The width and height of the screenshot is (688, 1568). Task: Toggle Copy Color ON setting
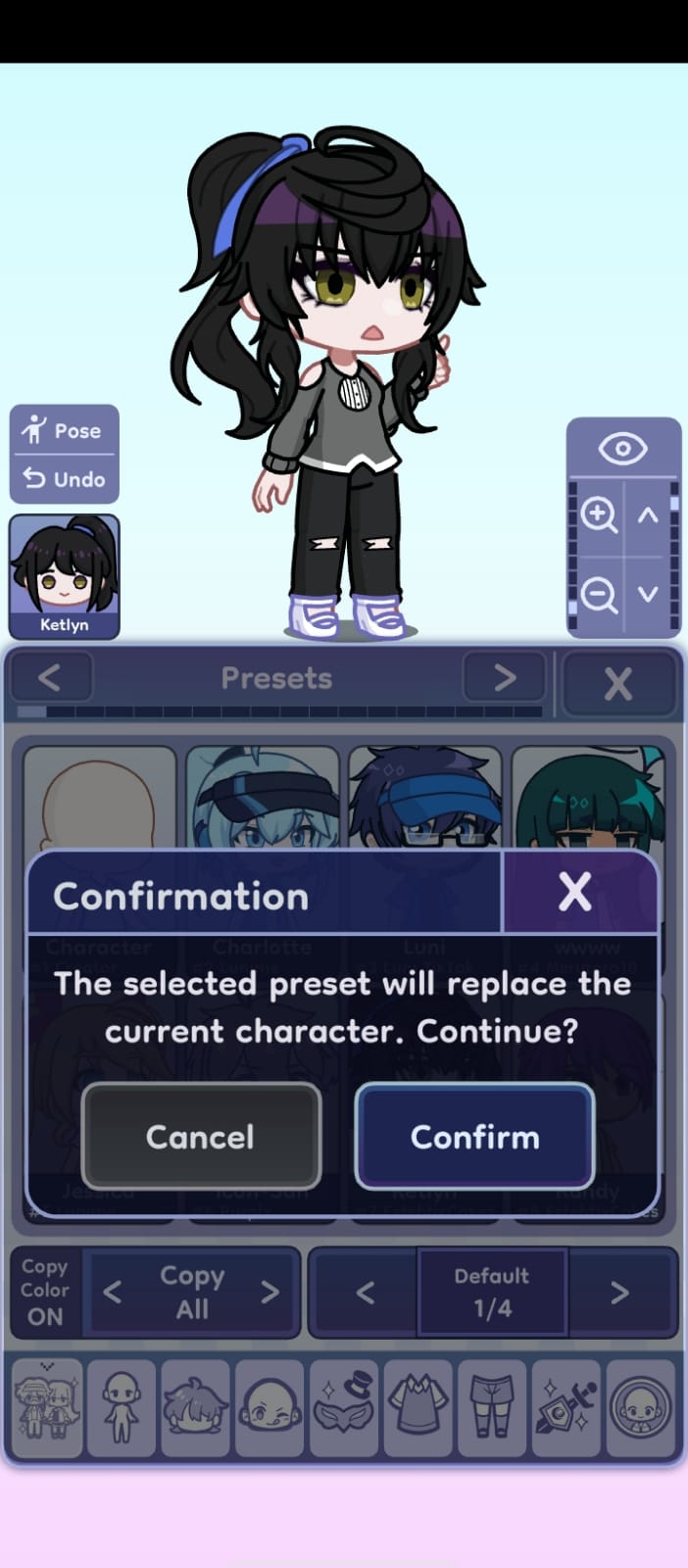[x=45, y=1292]
